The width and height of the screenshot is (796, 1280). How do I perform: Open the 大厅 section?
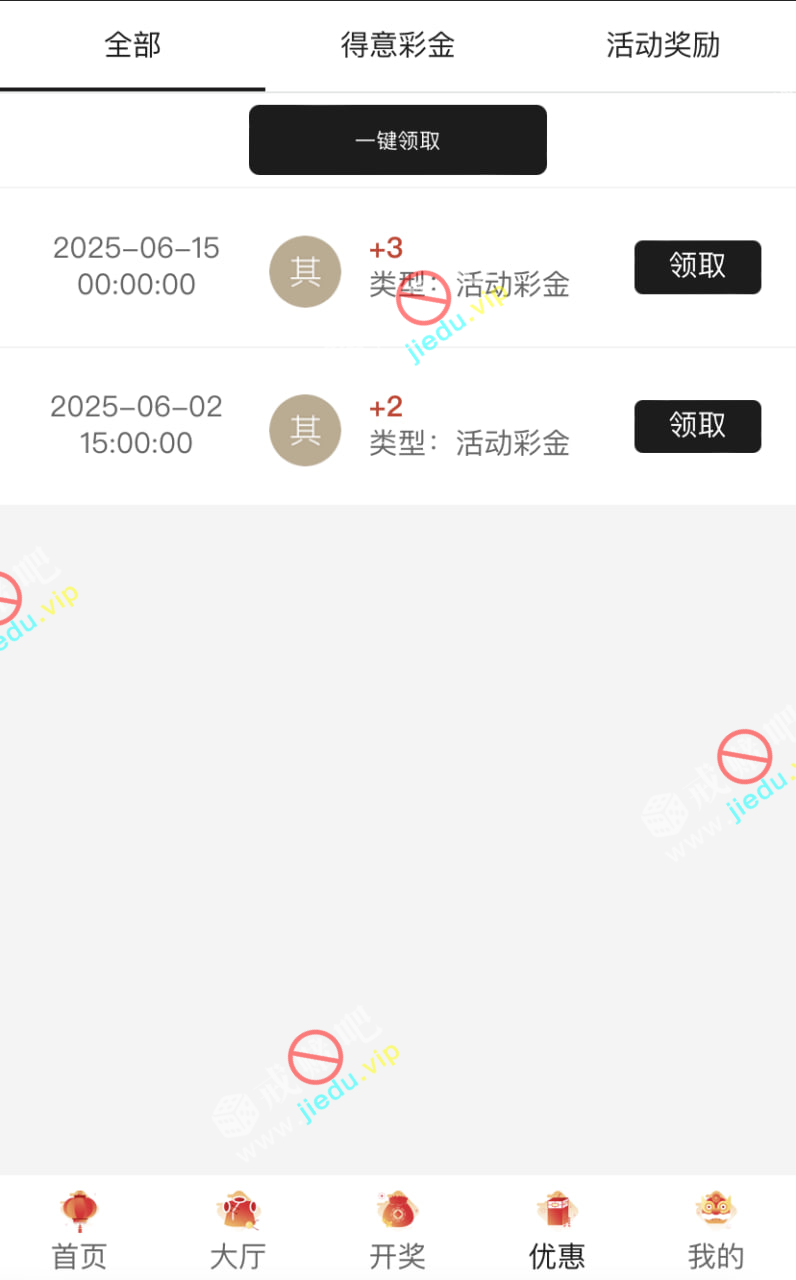pos(238,1230)
